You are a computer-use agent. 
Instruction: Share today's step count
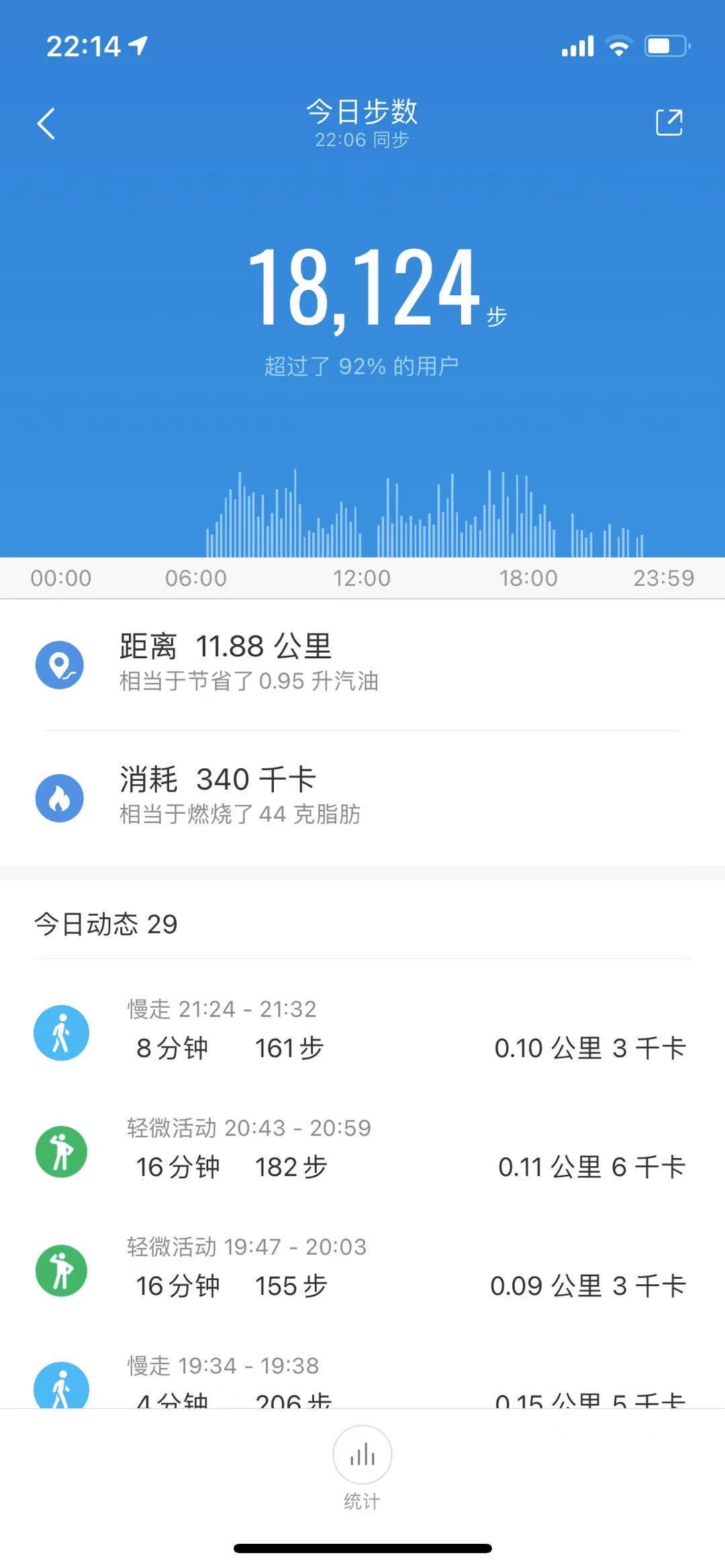tap(669, 123)
